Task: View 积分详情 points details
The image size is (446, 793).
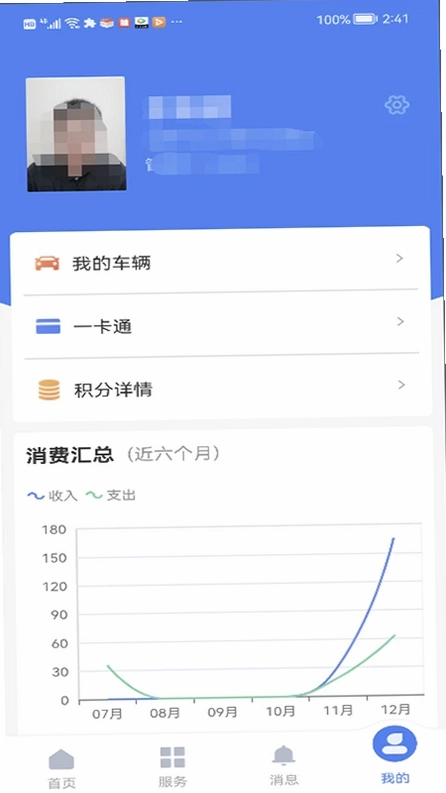Action: click(221, 388)
